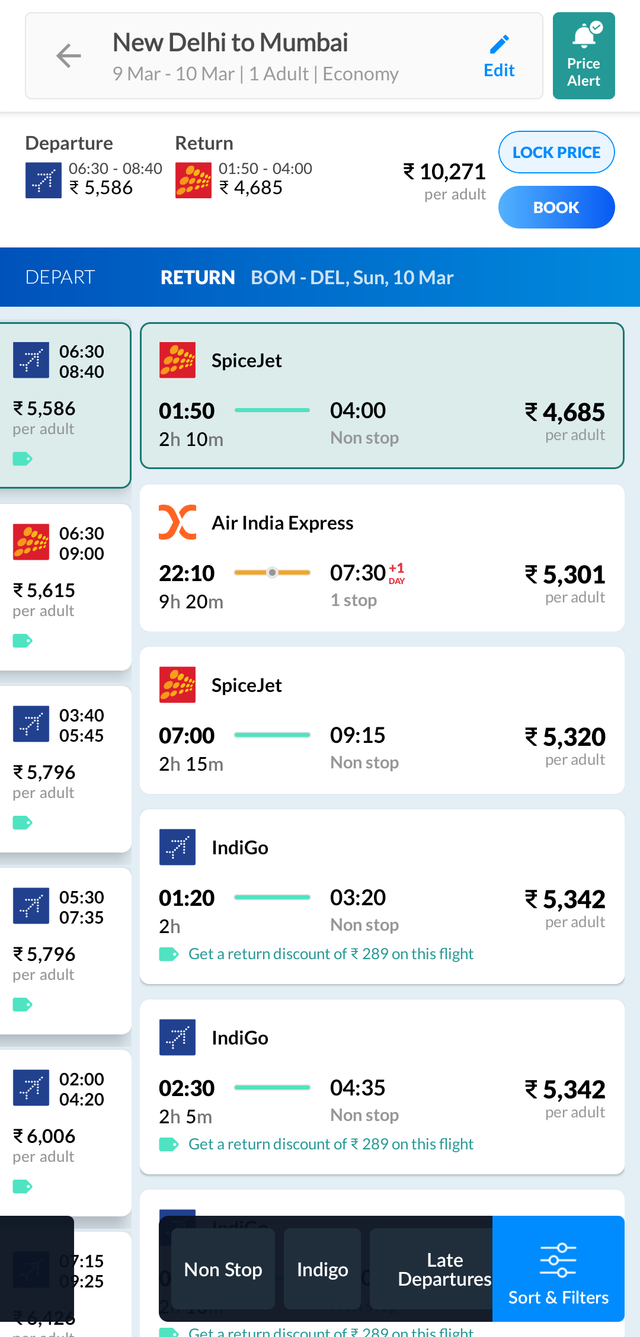Apply the Non Stop filter
The image size is (640, 1337).
point(223,1269)
